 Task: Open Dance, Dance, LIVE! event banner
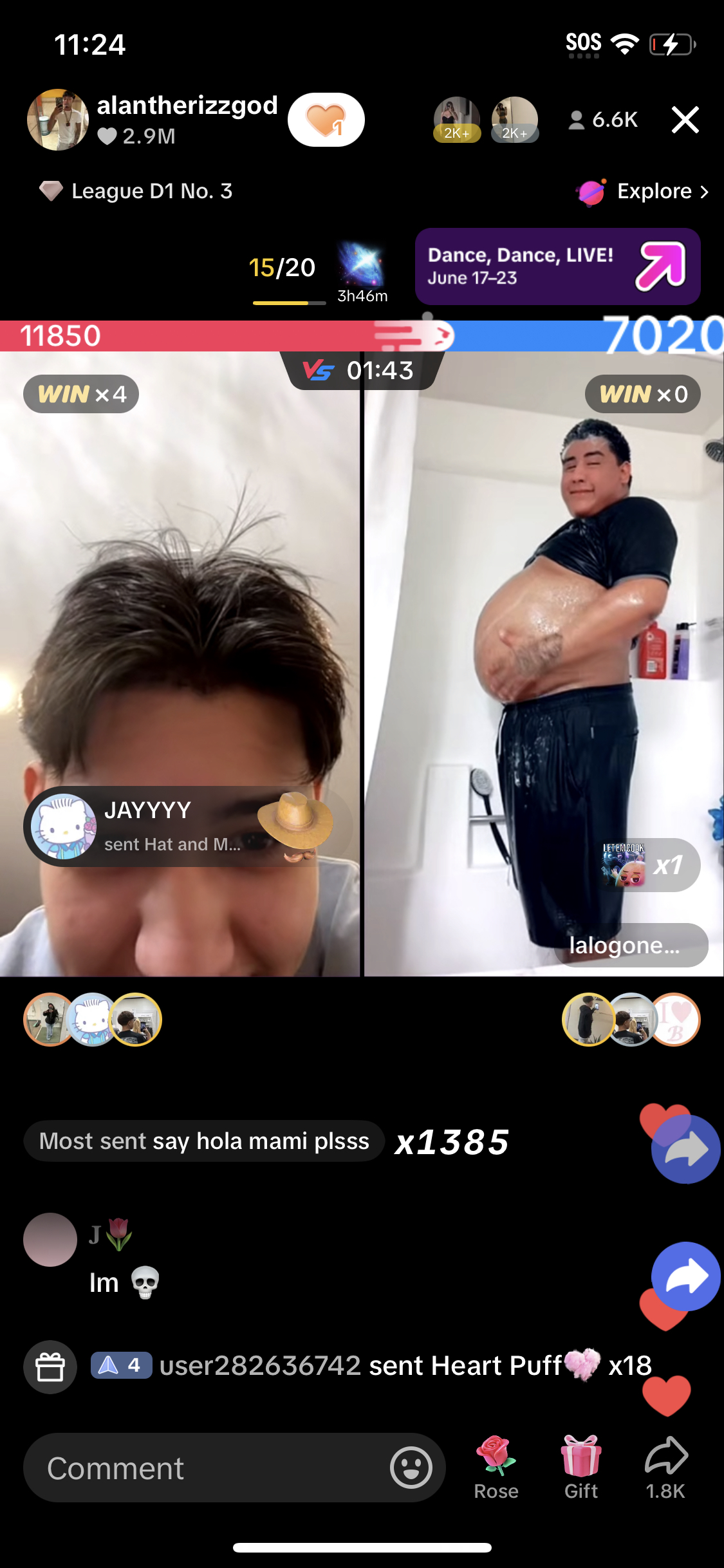pyautogui.click(x=557, y=266)
